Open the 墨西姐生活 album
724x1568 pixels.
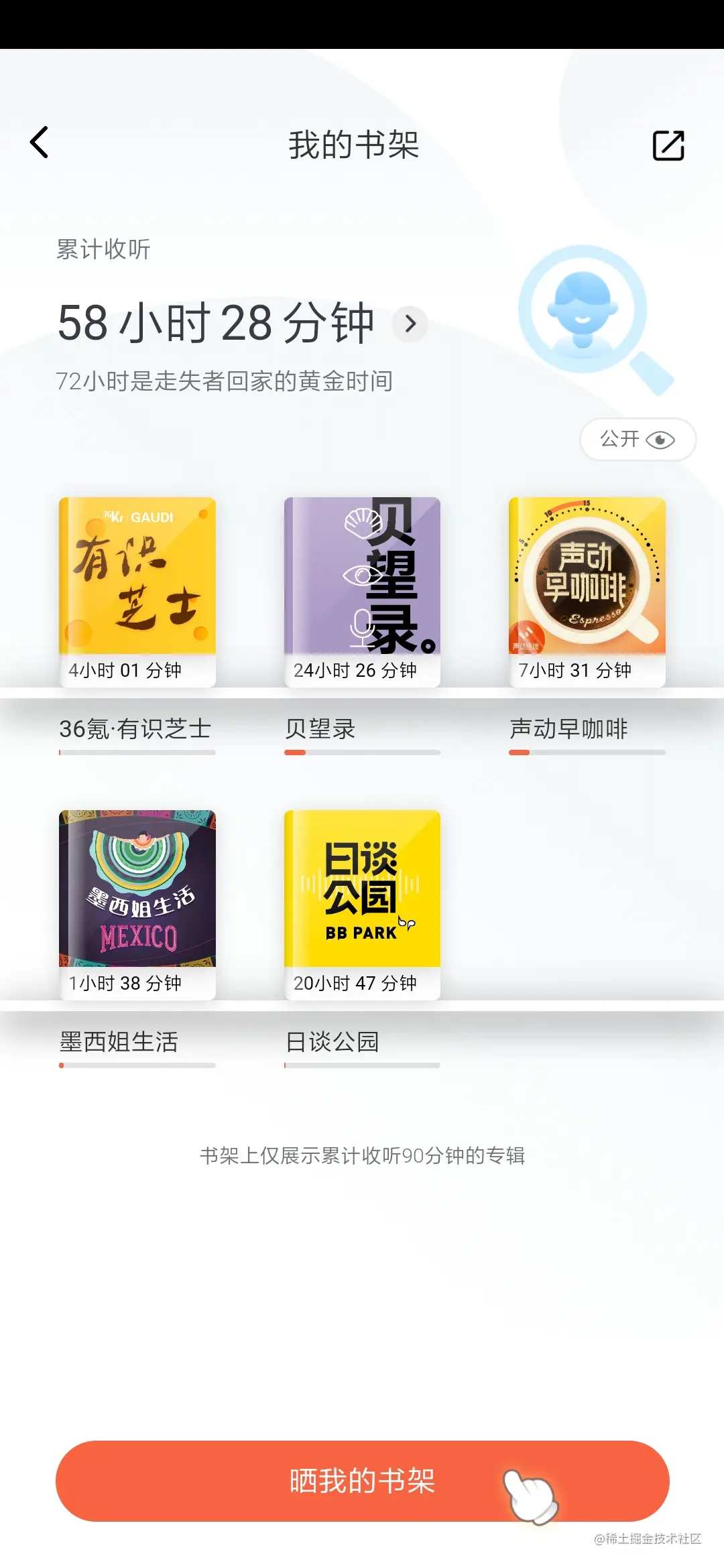(x=137, y=889)
